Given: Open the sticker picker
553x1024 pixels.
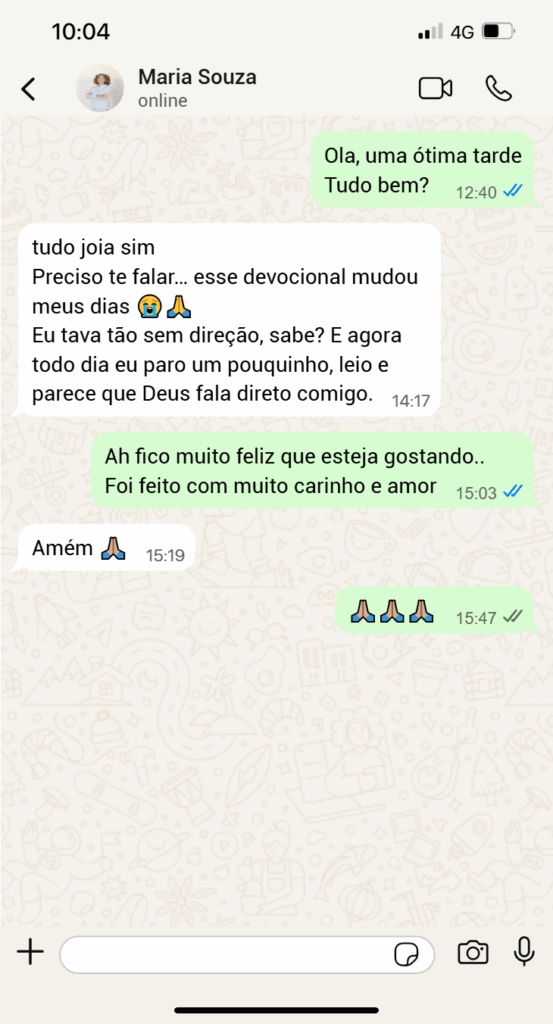Looking at the screenshot, I should 407,955.
